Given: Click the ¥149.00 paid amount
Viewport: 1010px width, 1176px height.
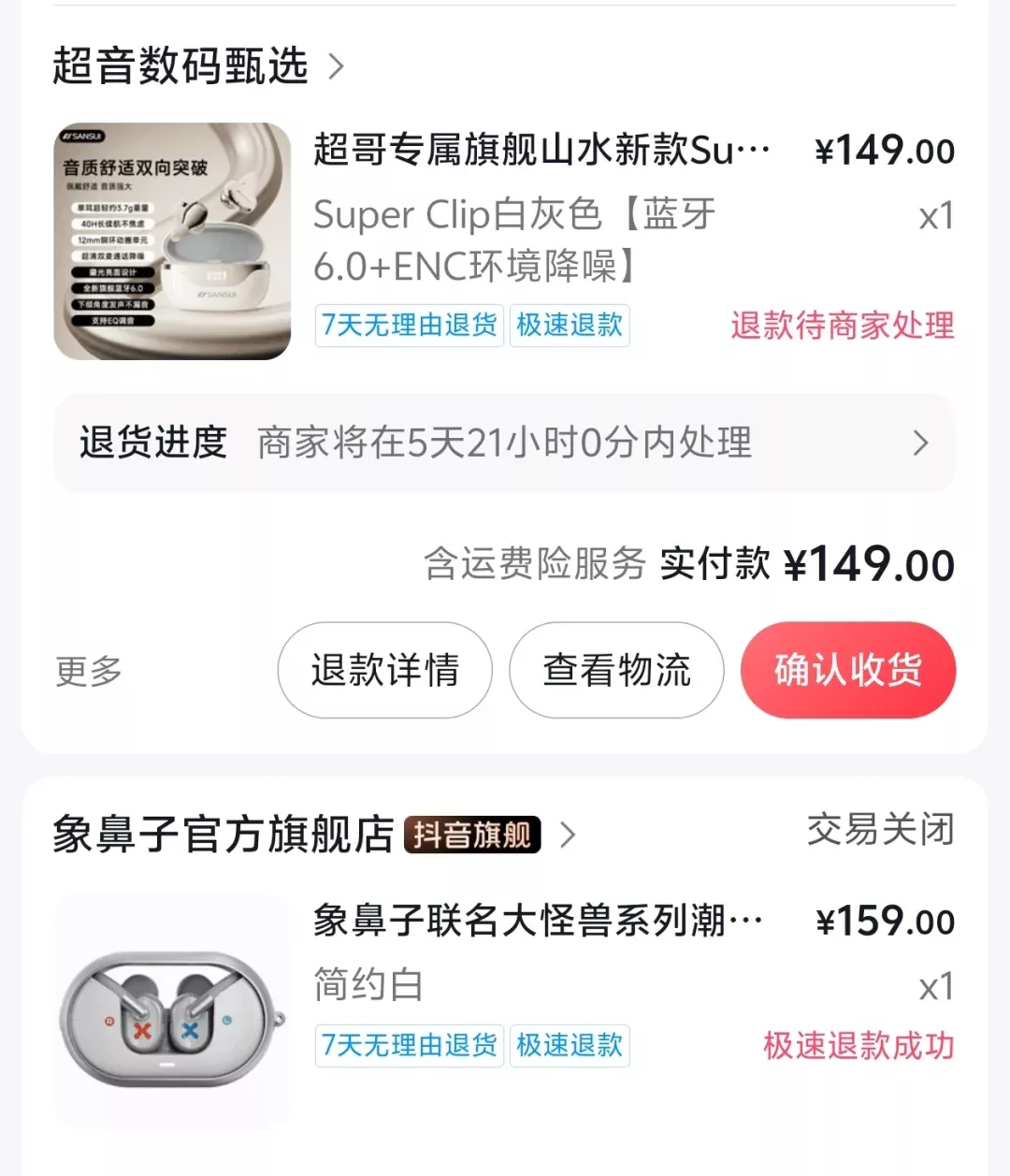Looking at the screenshot, I should coord(871,563).
